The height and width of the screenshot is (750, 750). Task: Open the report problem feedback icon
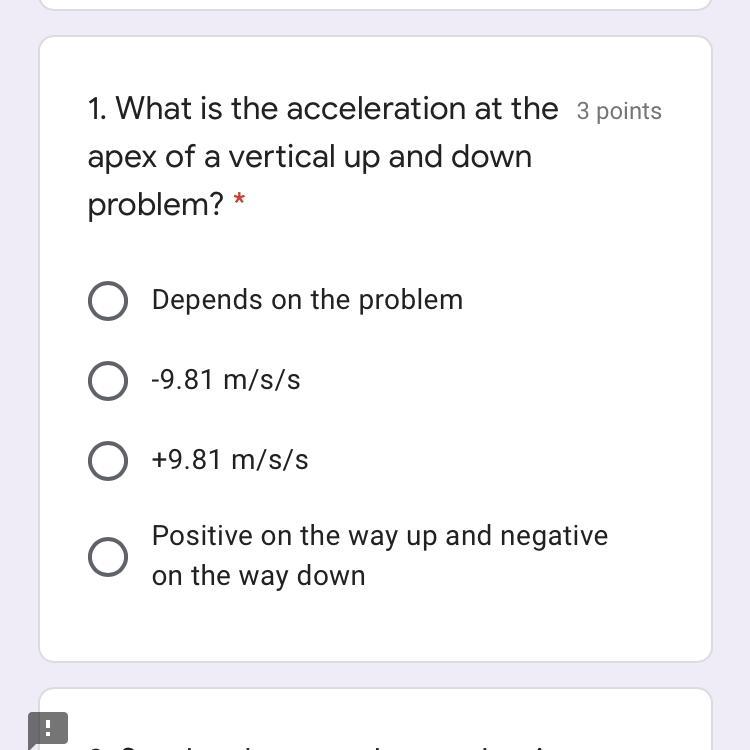(x=48, y=729)
